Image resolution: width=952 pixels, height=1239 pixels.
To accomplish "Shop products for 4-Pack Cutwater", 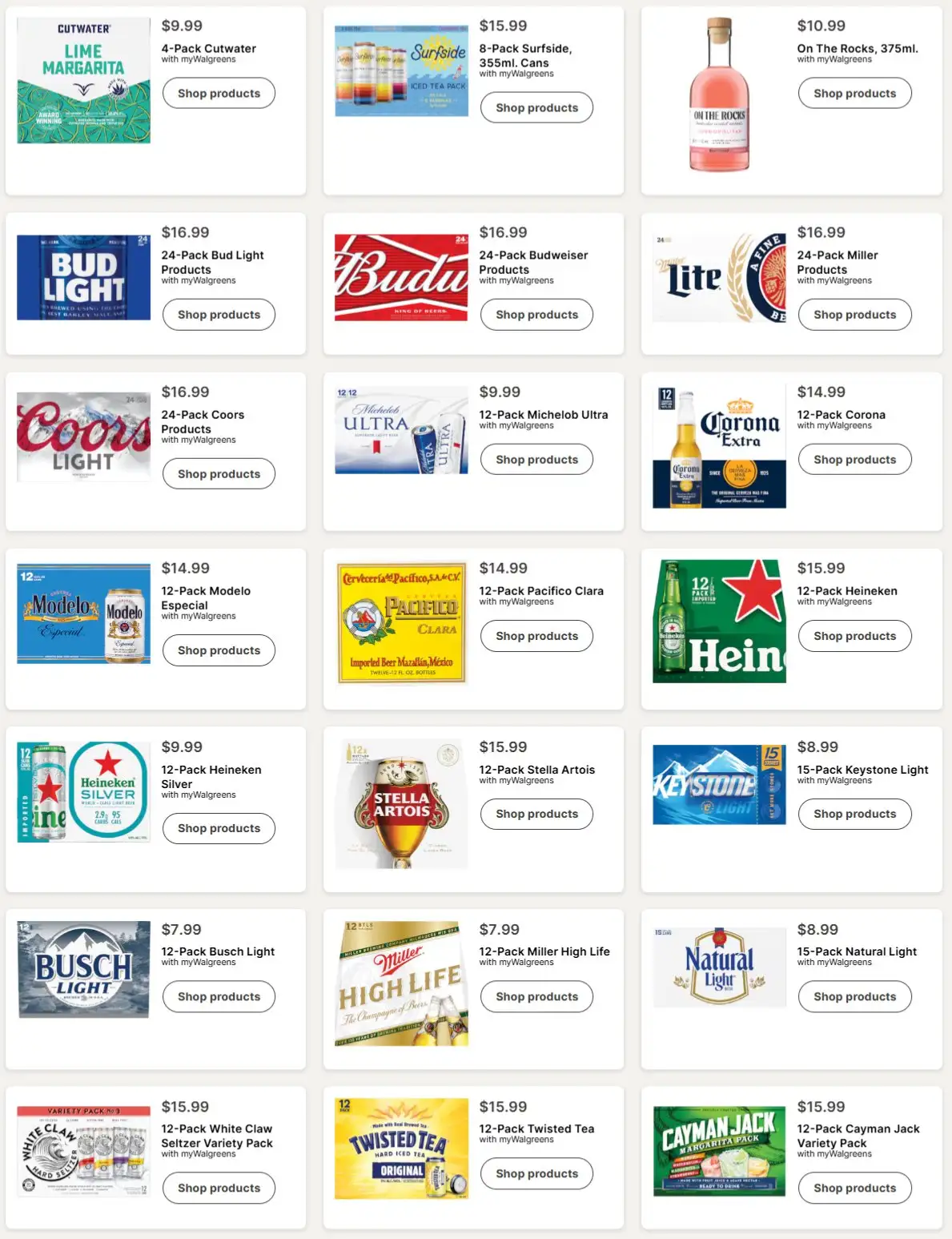I will pyautogui.click(x=219, y=93).
